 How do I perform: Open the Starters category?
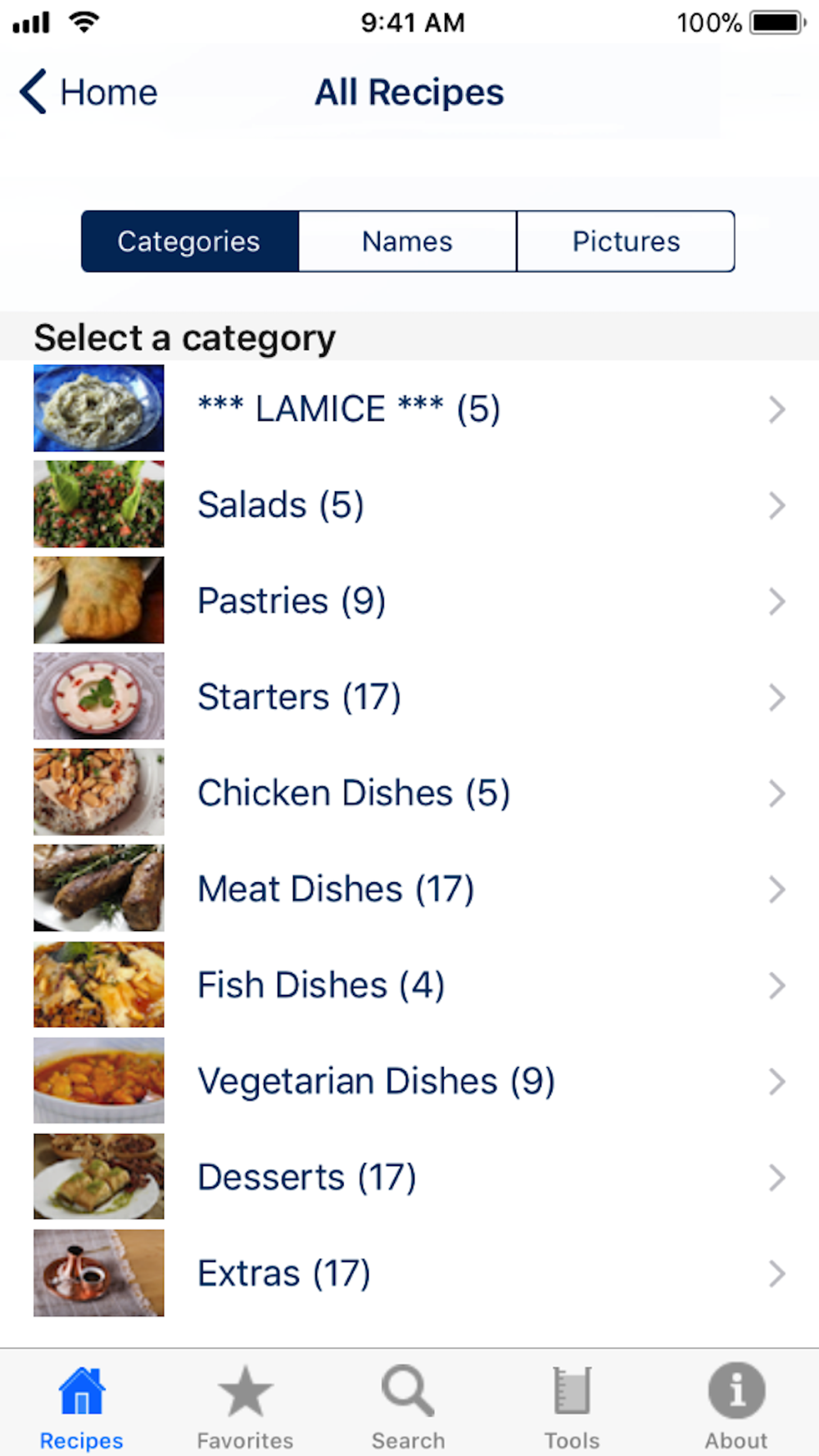pos(409,697)
